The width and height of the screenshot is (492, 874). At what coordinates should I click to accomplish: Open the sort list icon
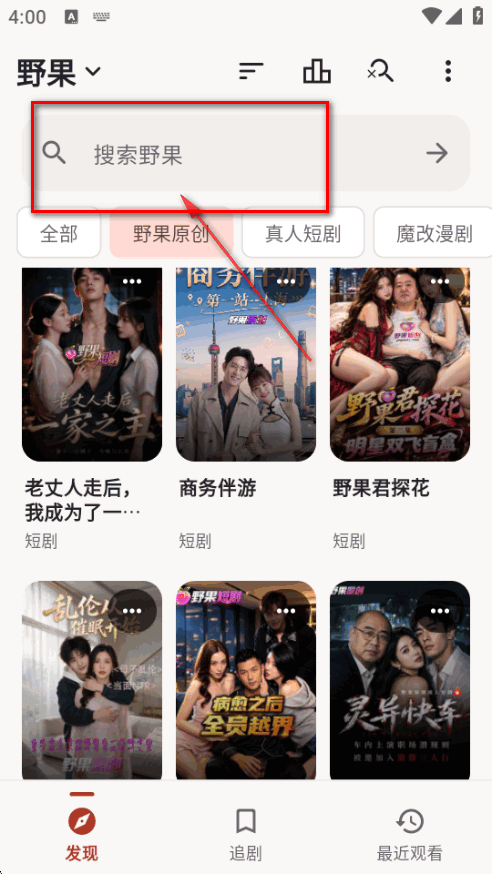(251, 71)
